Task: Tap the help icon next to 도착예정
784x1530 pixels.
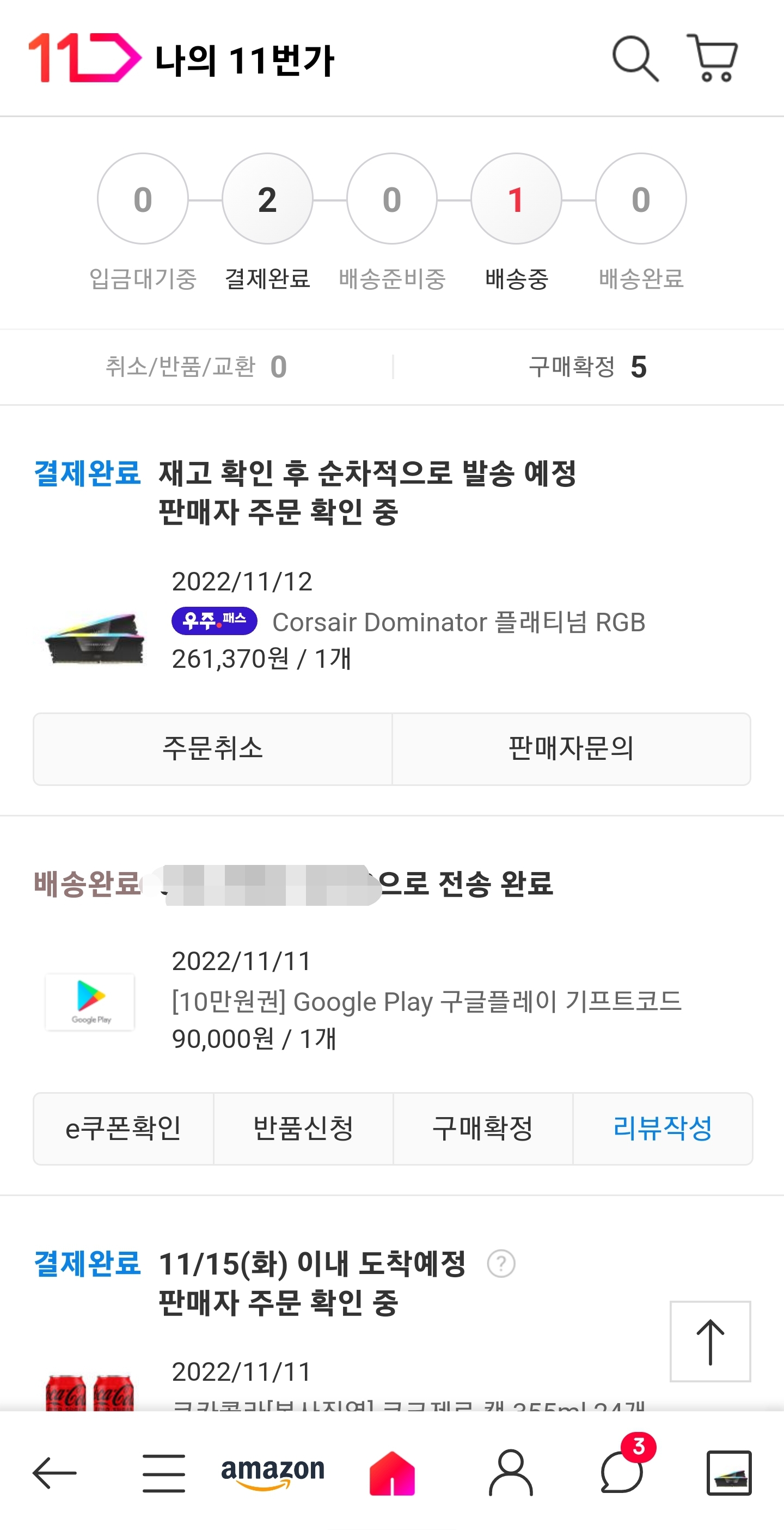Action: 501,1263
